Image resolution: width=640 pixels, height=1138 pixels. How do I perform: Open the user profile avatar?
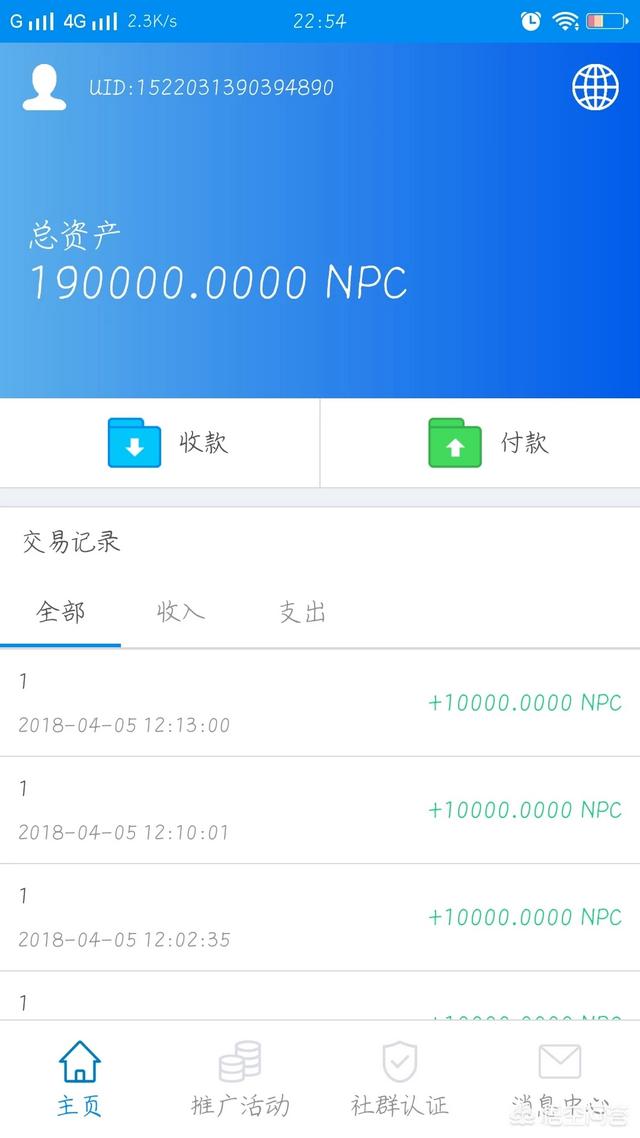[44, 88]
